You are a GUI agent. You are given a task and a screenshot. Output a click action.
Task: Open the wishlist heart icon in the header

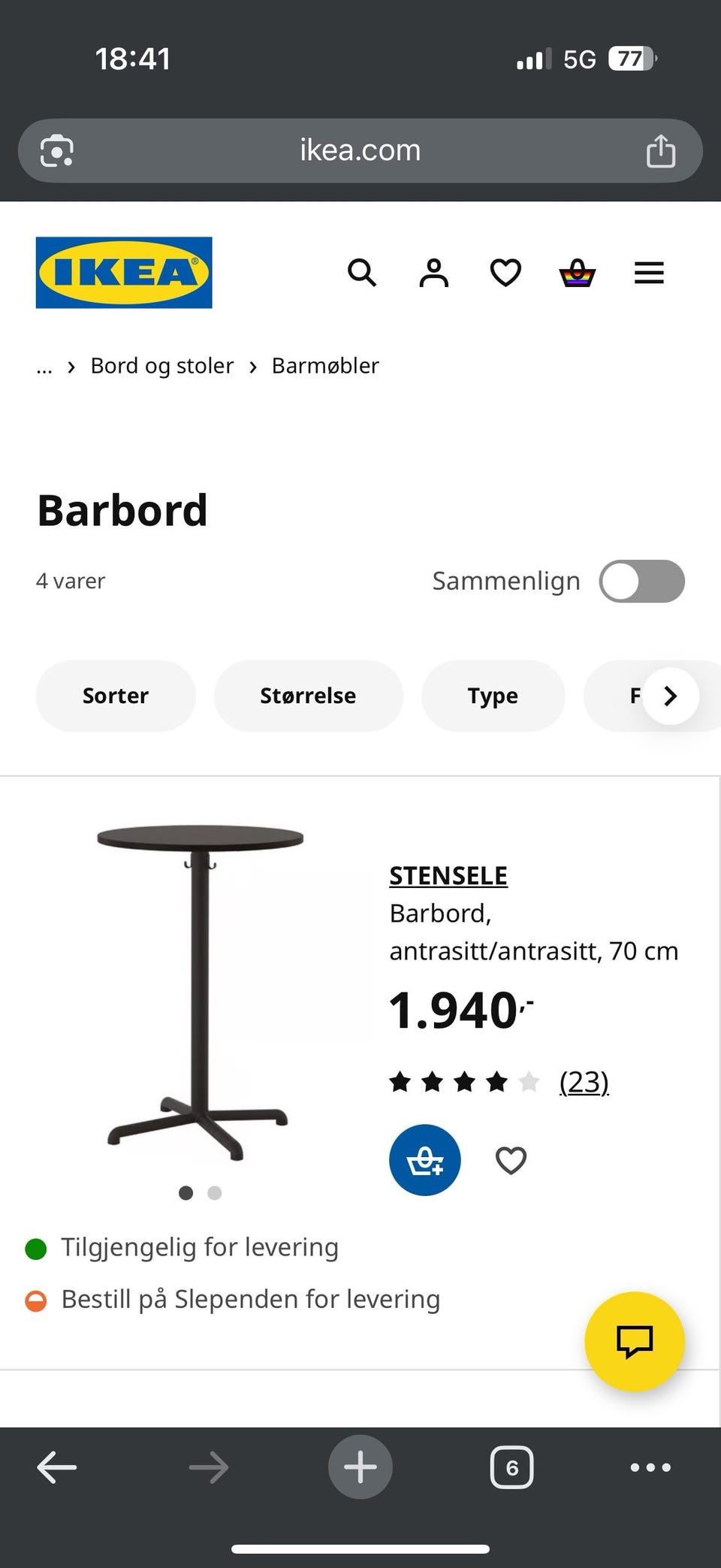pos(505,273)
